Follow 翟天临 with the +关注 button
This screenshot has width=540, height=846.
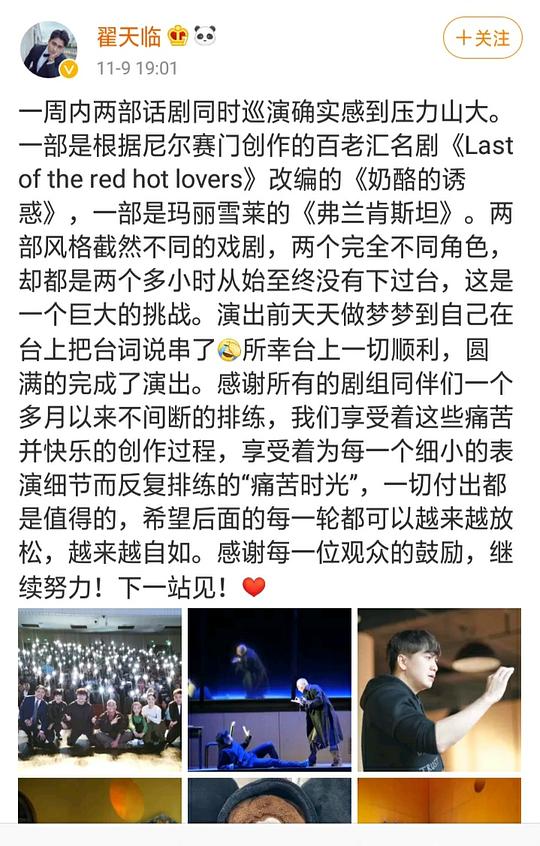(x=482, y=38)
